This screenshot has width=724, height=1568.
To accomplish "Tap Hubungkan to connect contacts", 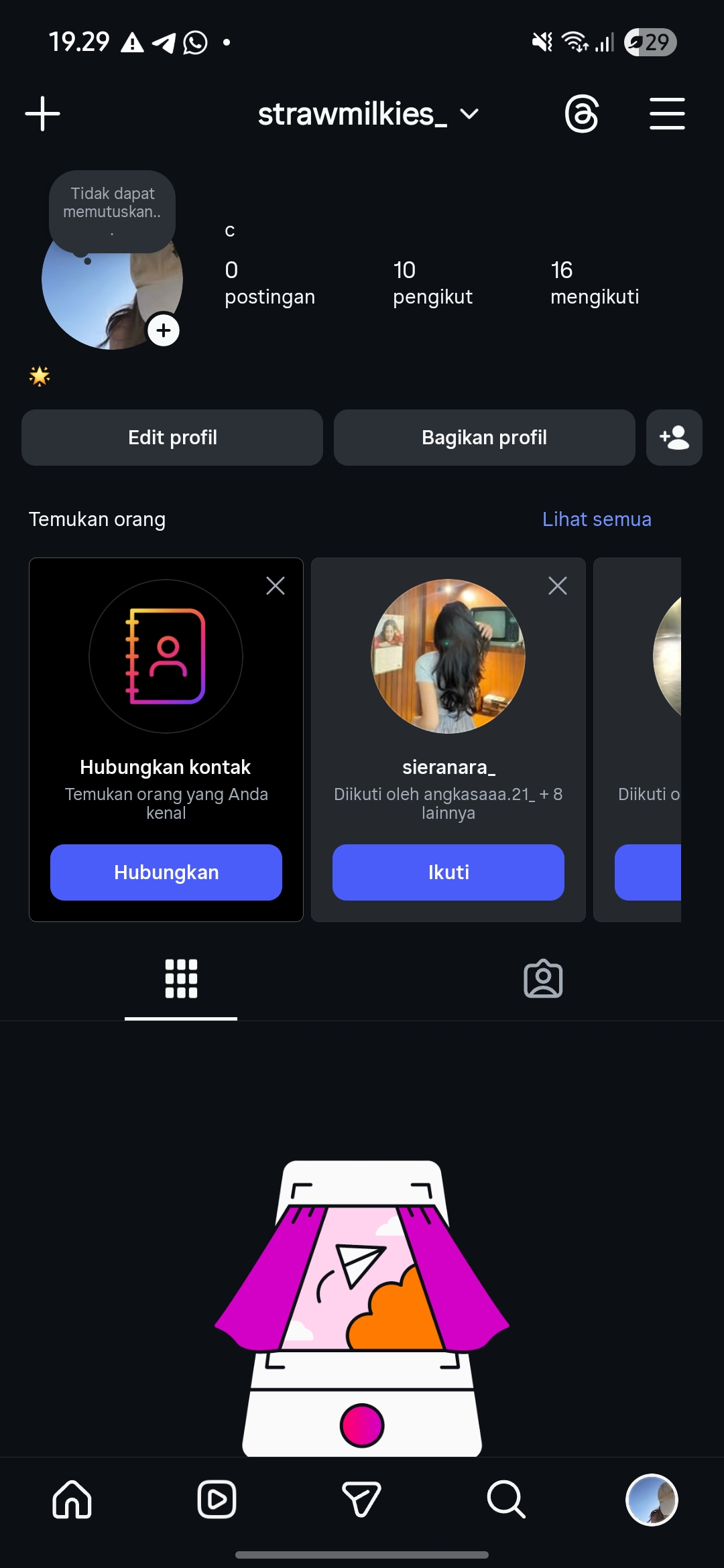I will pyautogui.click(x=166, y=872).
